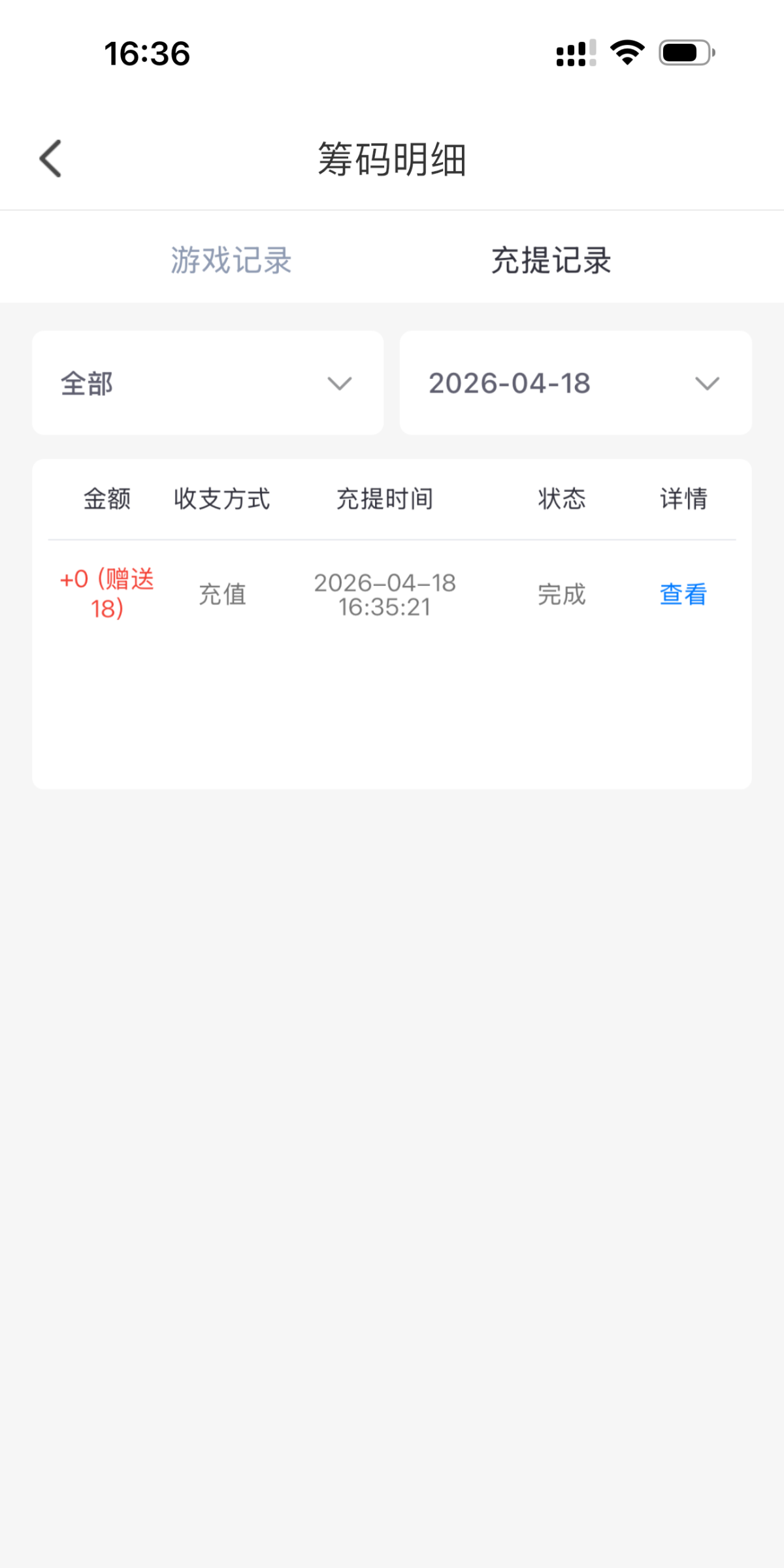The image size is (784, 1568).
Task: Expand the 全部 type filter dropdown
Action: click(x=208, y=383)
